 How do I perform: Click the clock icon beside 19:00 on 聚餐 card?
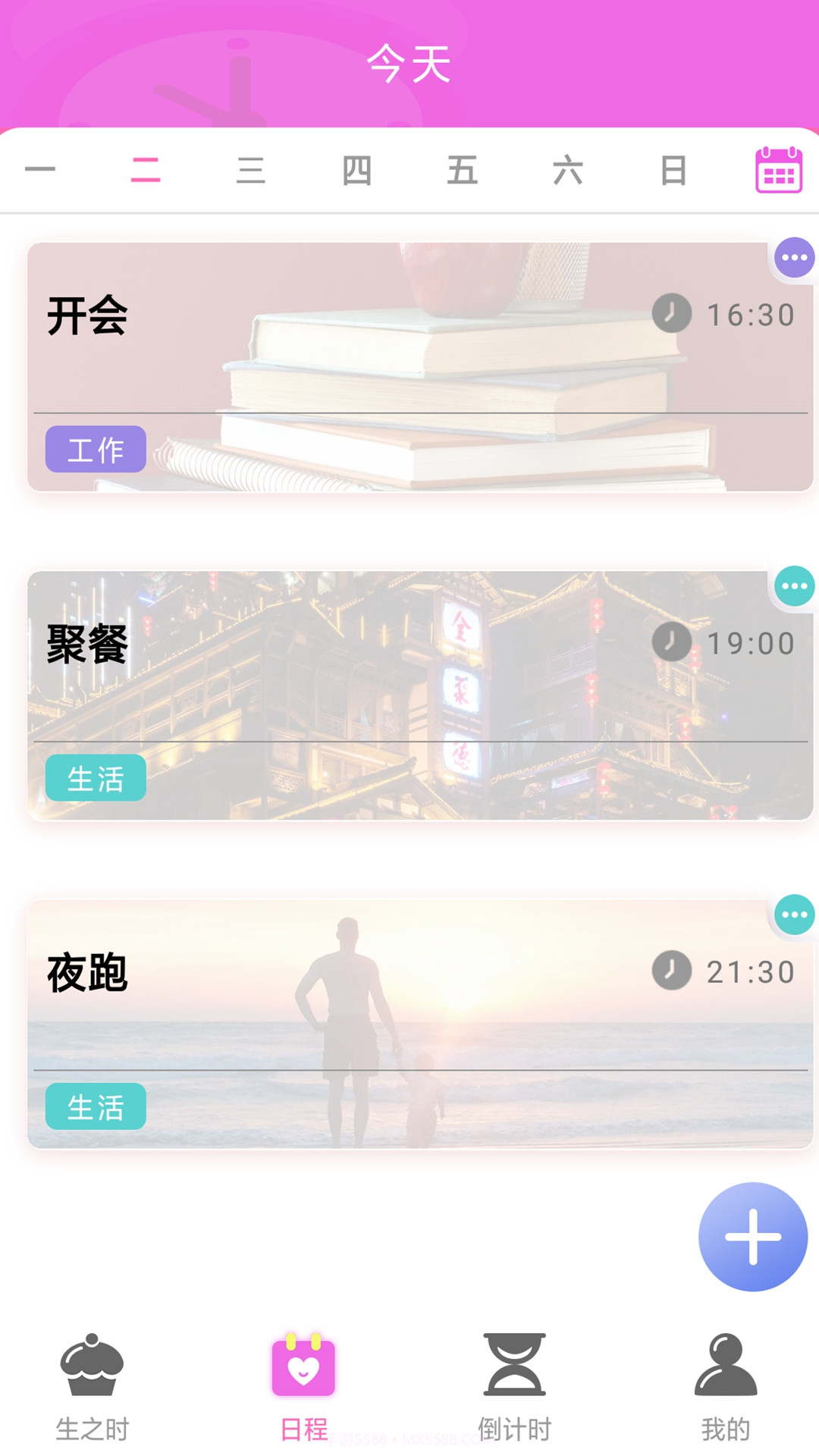coord(670,642)
